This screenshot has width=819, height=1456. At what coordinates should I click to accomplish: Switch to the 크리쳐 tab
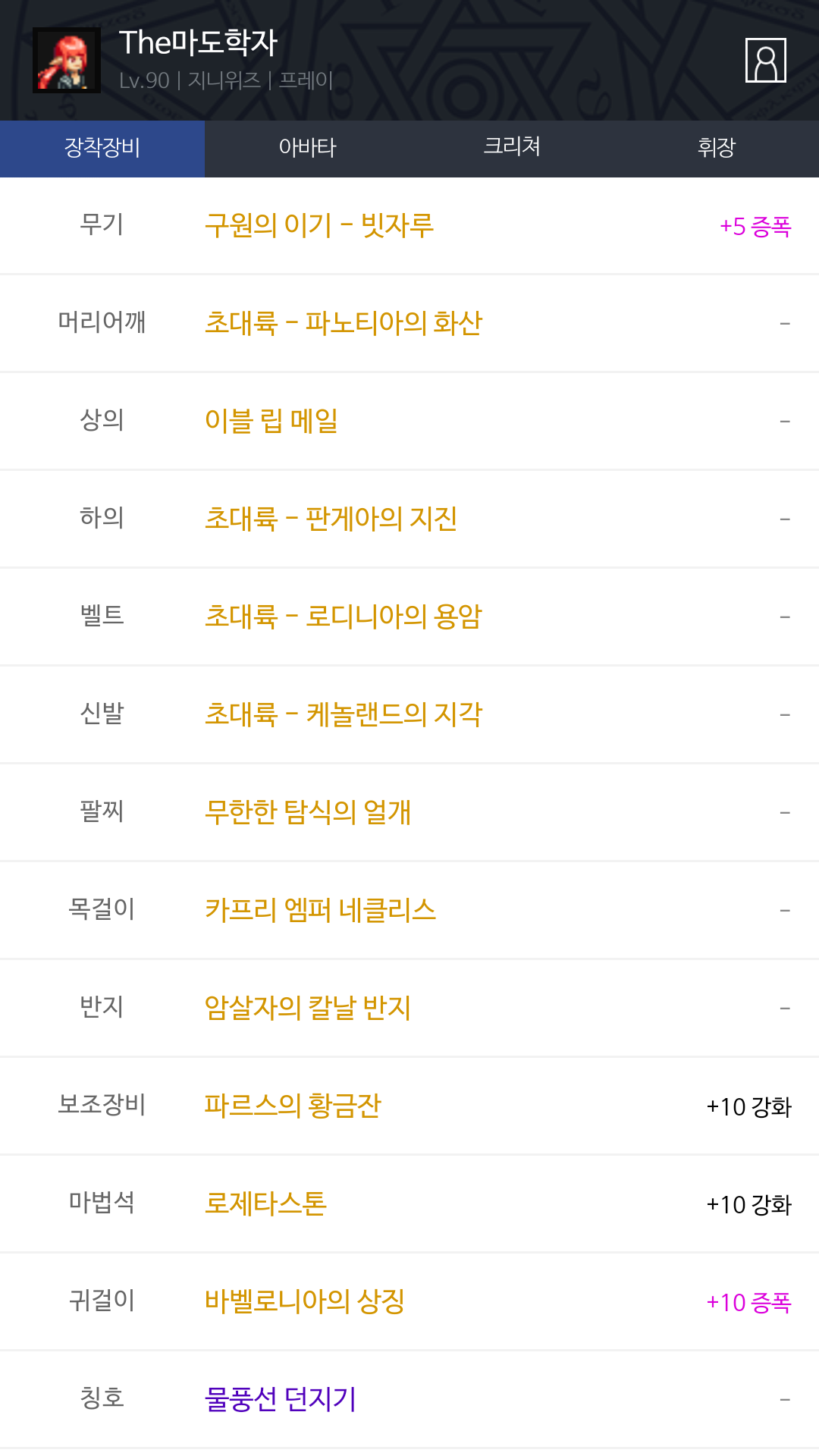[512, 148]
